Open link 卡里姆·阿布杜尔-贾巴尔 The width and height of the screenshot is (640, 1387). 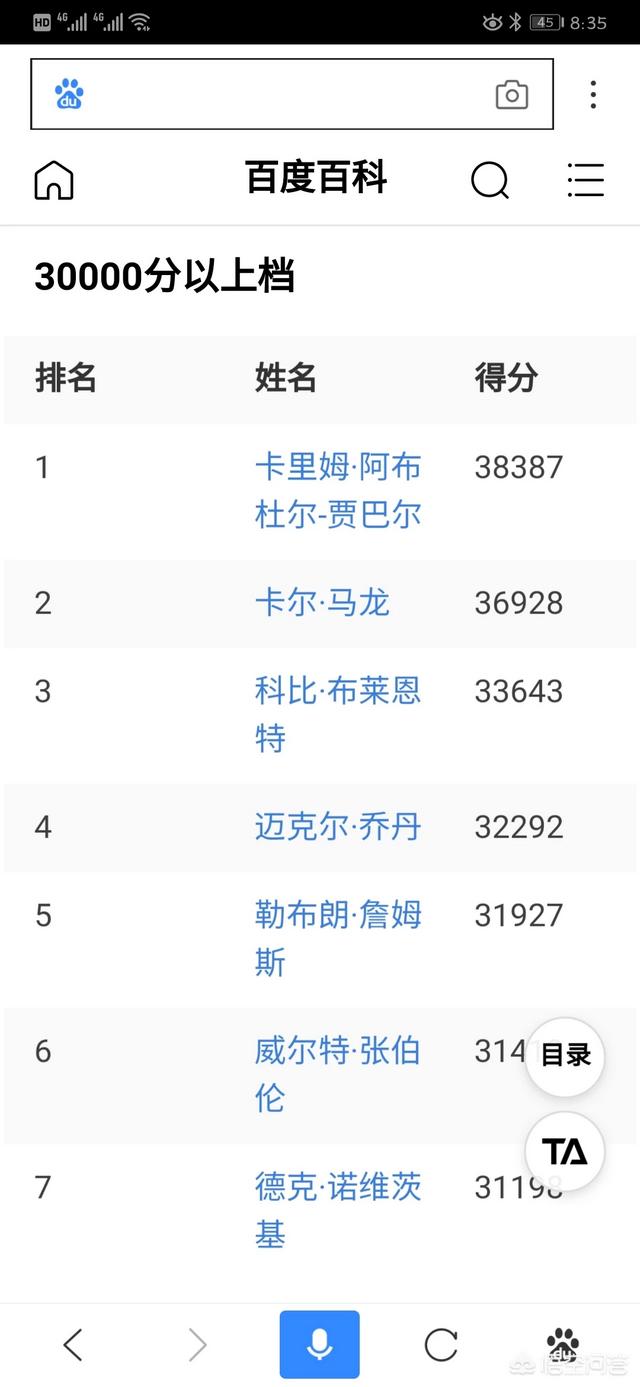(338, 491)
